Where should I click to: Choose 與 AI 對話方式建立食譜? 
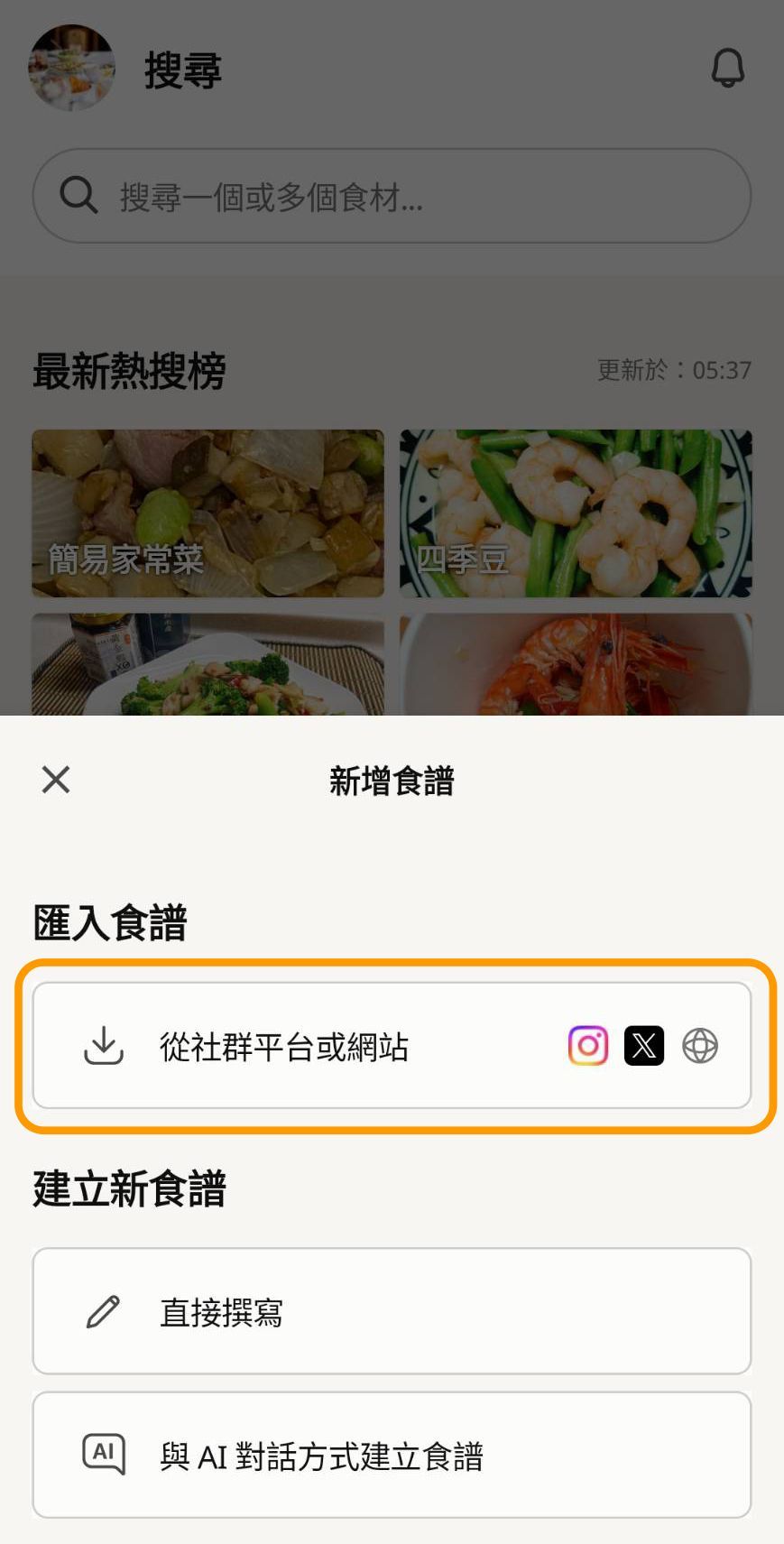[x=392, y=1455]
